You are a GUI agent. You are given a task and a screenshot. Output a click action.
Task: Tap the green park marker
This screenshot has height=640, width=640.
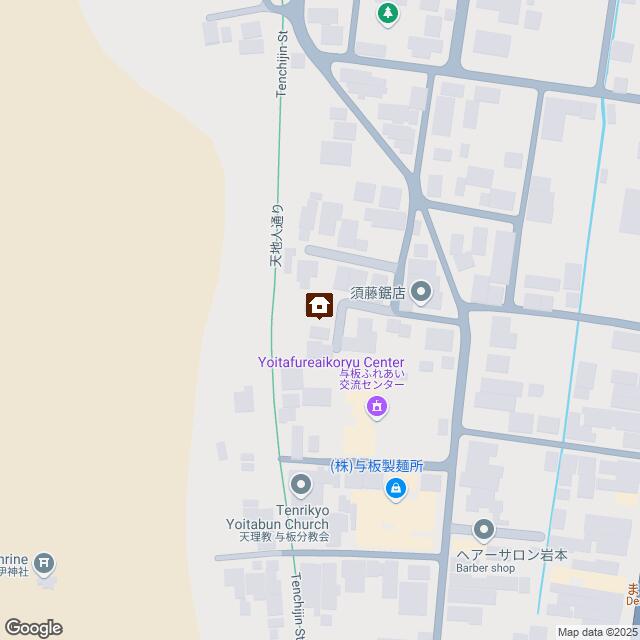(x=387, y=14)
